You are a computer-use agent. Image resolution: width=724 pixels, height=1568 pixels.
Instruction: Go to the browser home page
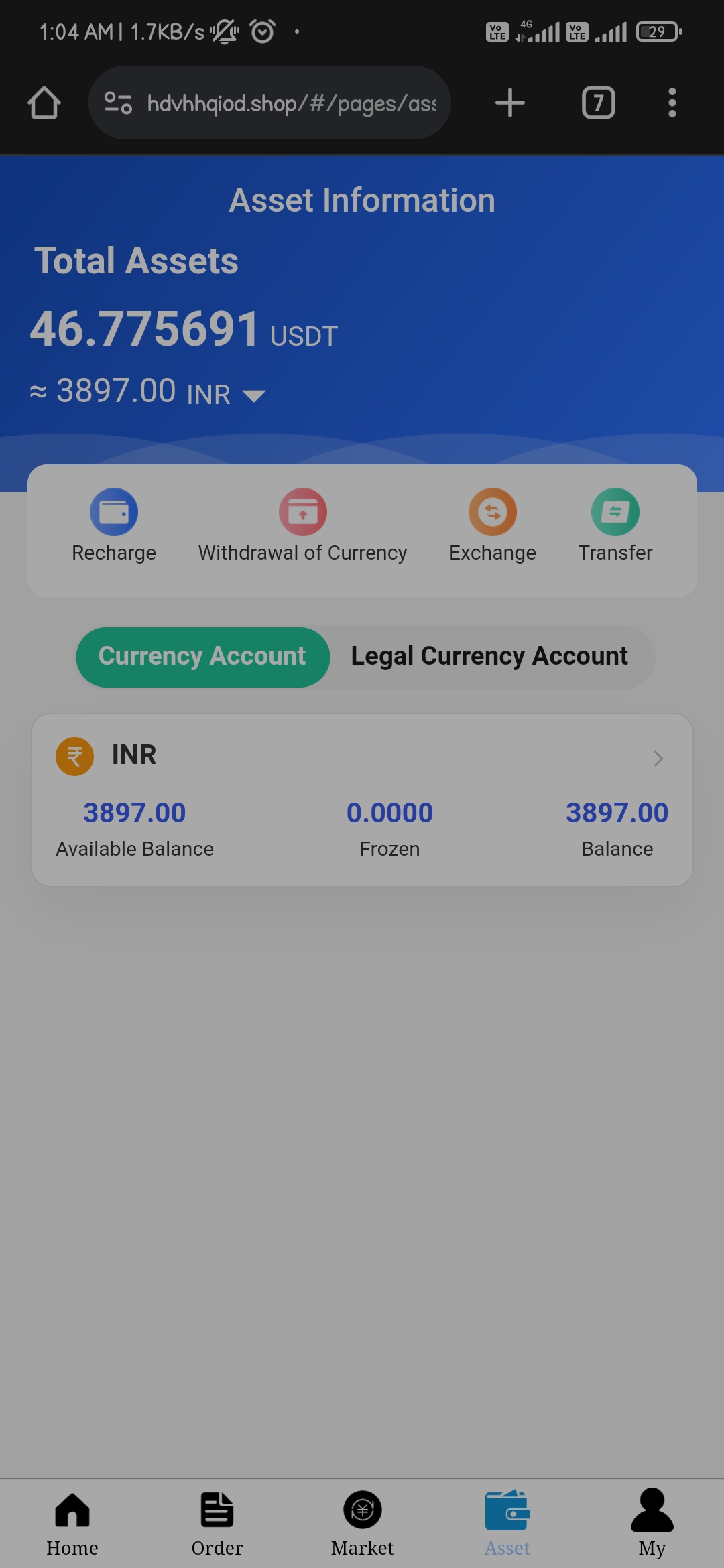click(44, 103)
